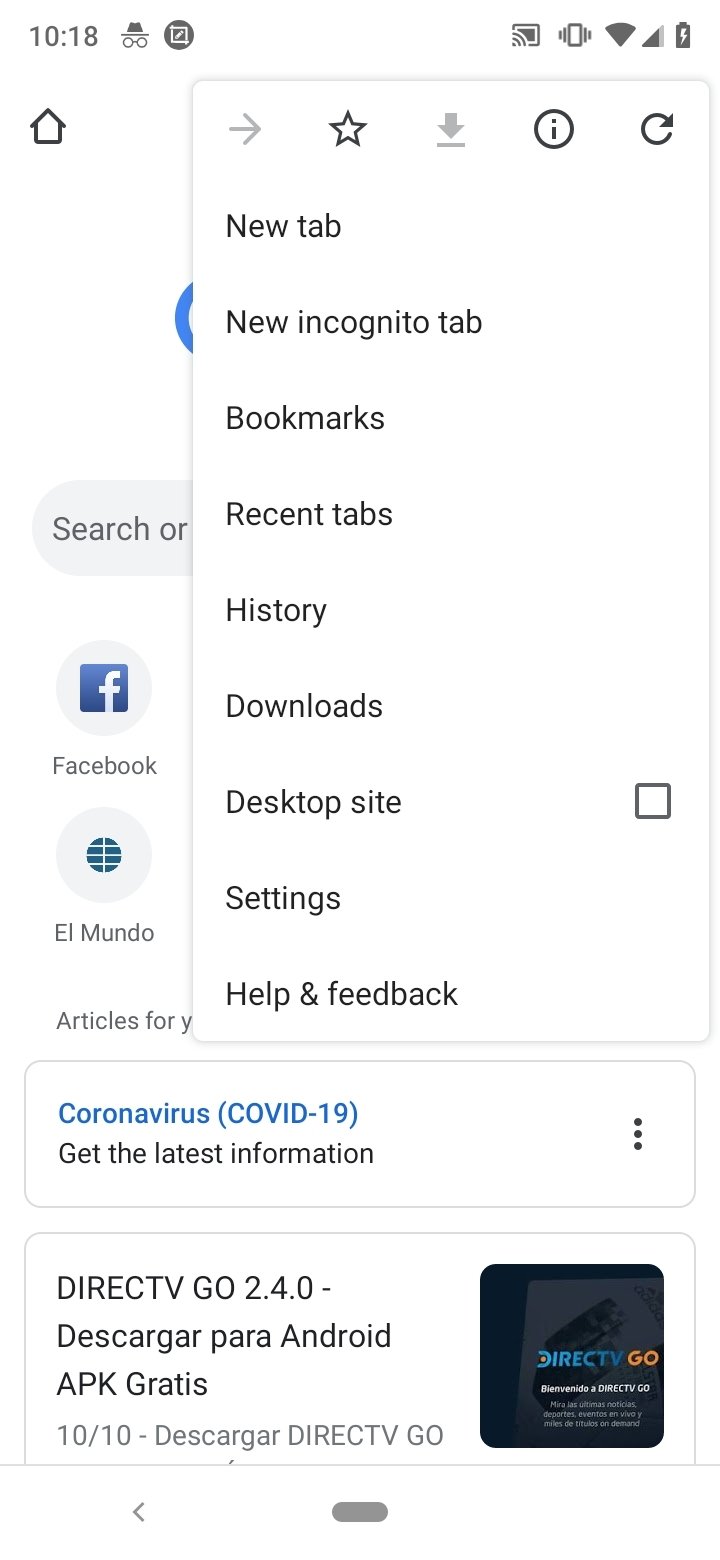720x1560 pixels.
Task: Open the Coronavirus (COVID-19) information link
Action: [208, 1113]
